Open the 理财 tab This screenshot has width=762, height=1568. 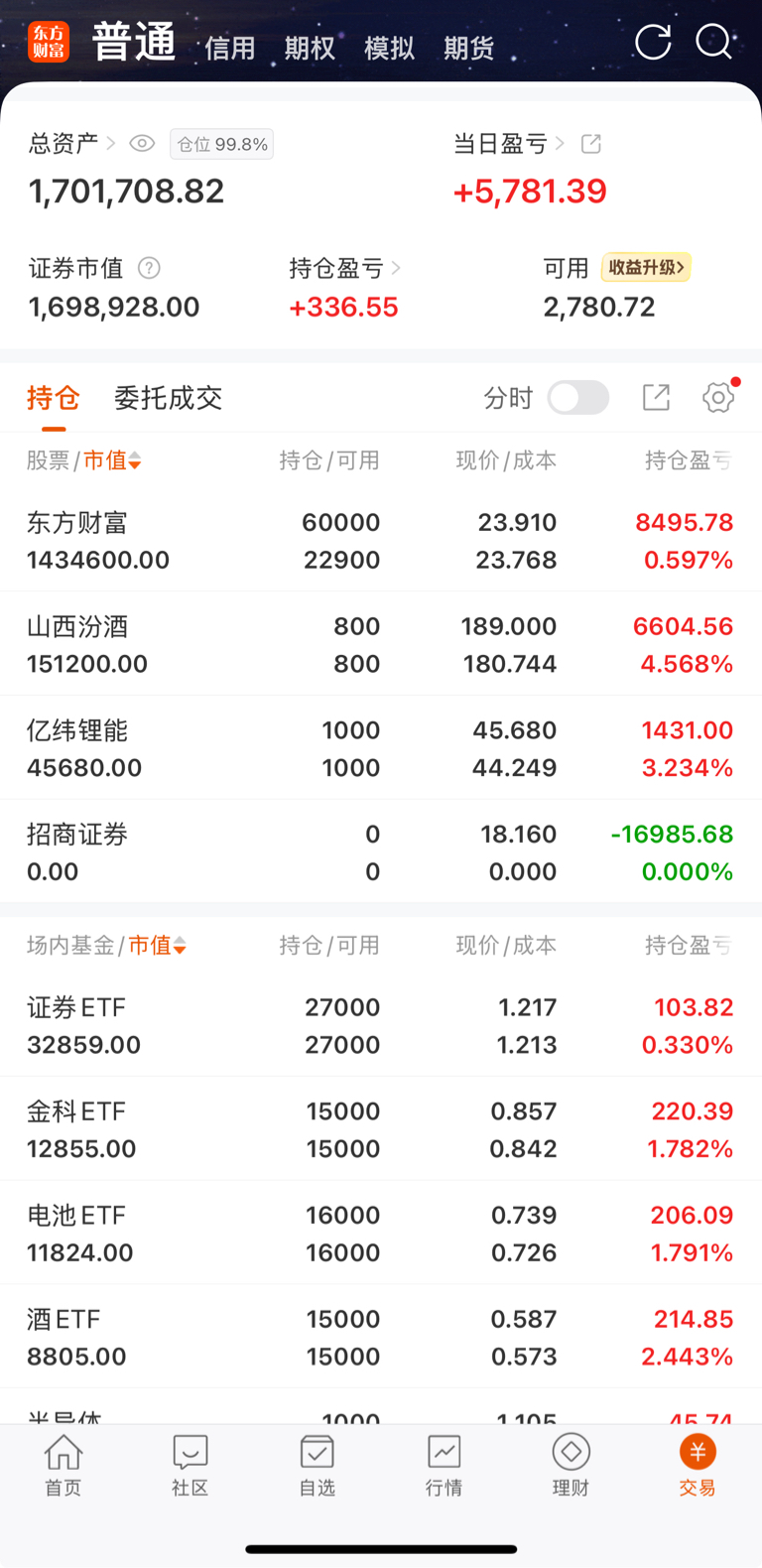pyautogui.click(x=571, y=1466)
